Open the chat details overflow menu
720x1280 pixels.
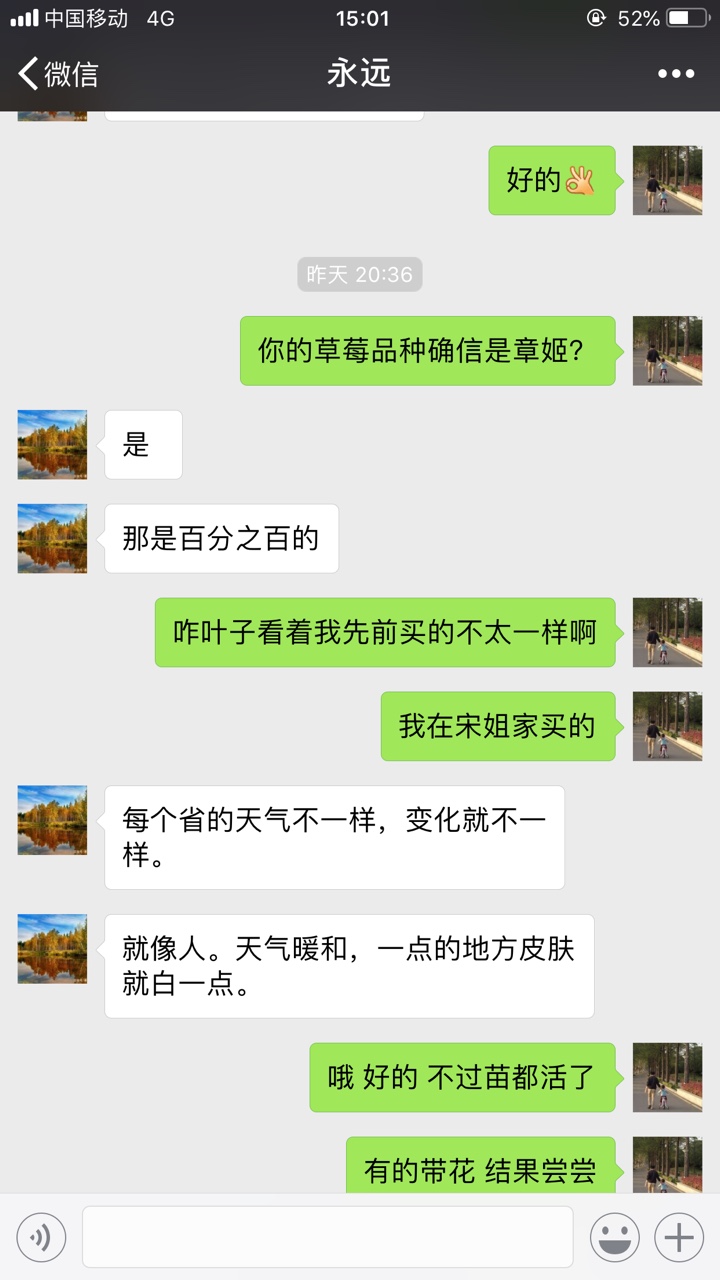675,73
